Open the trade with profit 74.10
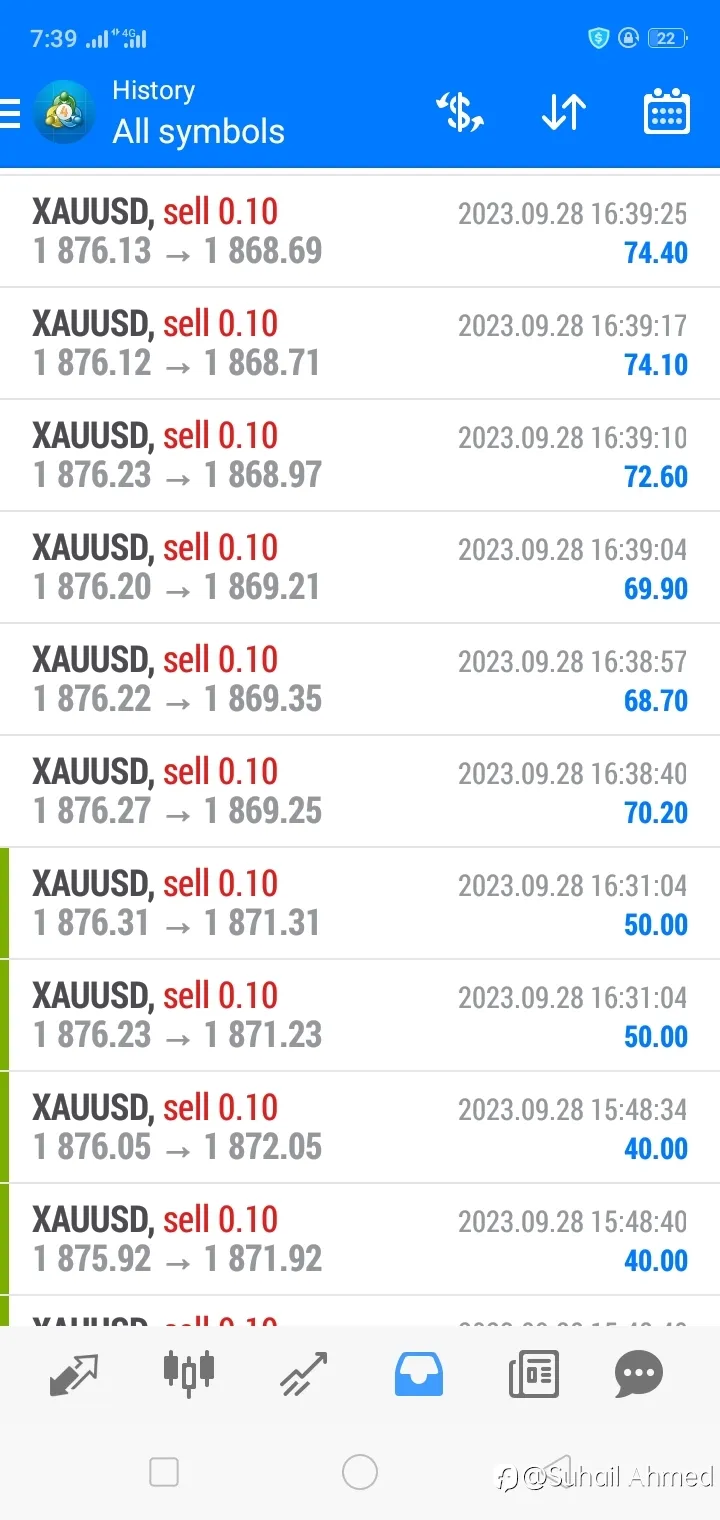The height and width of the screenshot is (1520, 720). (360, 344)
